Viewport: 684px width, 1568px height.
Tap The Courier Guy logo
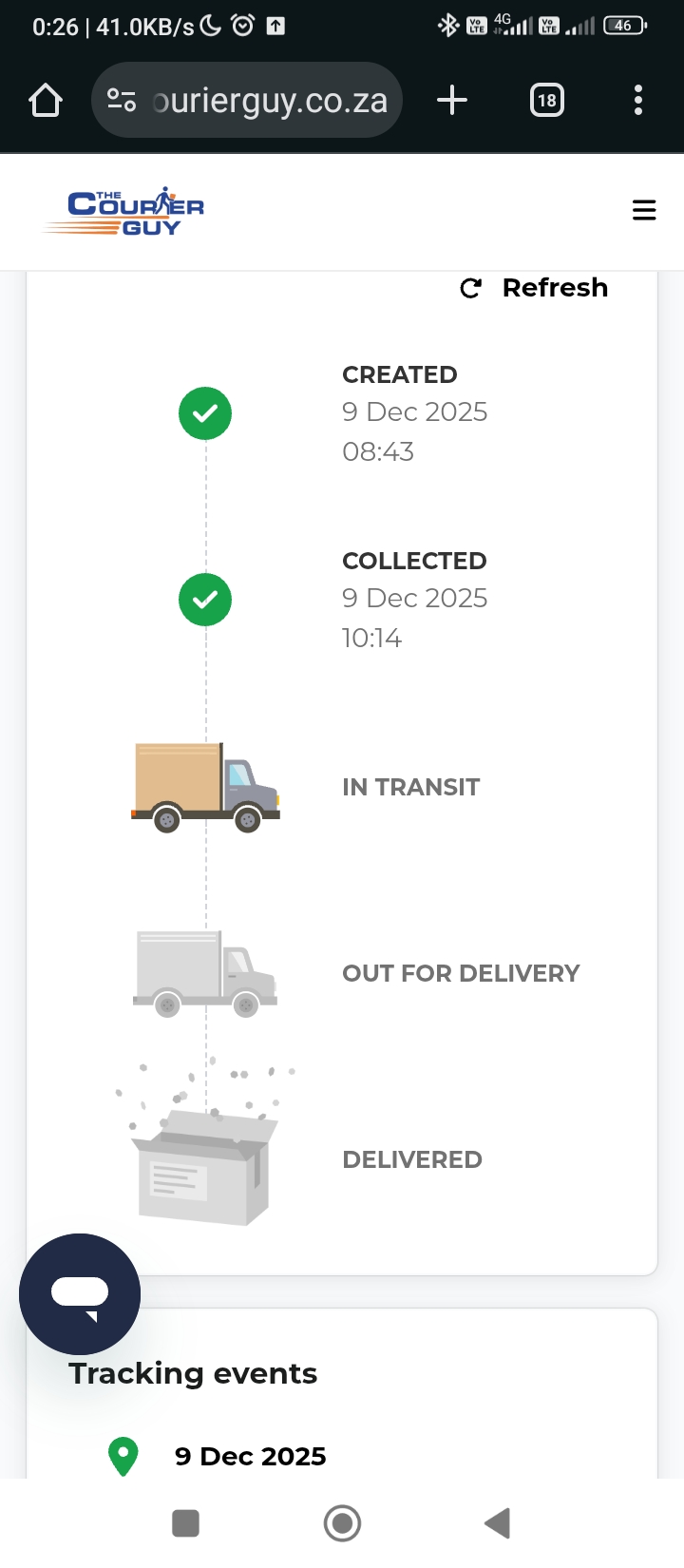(x=124, y=212)
